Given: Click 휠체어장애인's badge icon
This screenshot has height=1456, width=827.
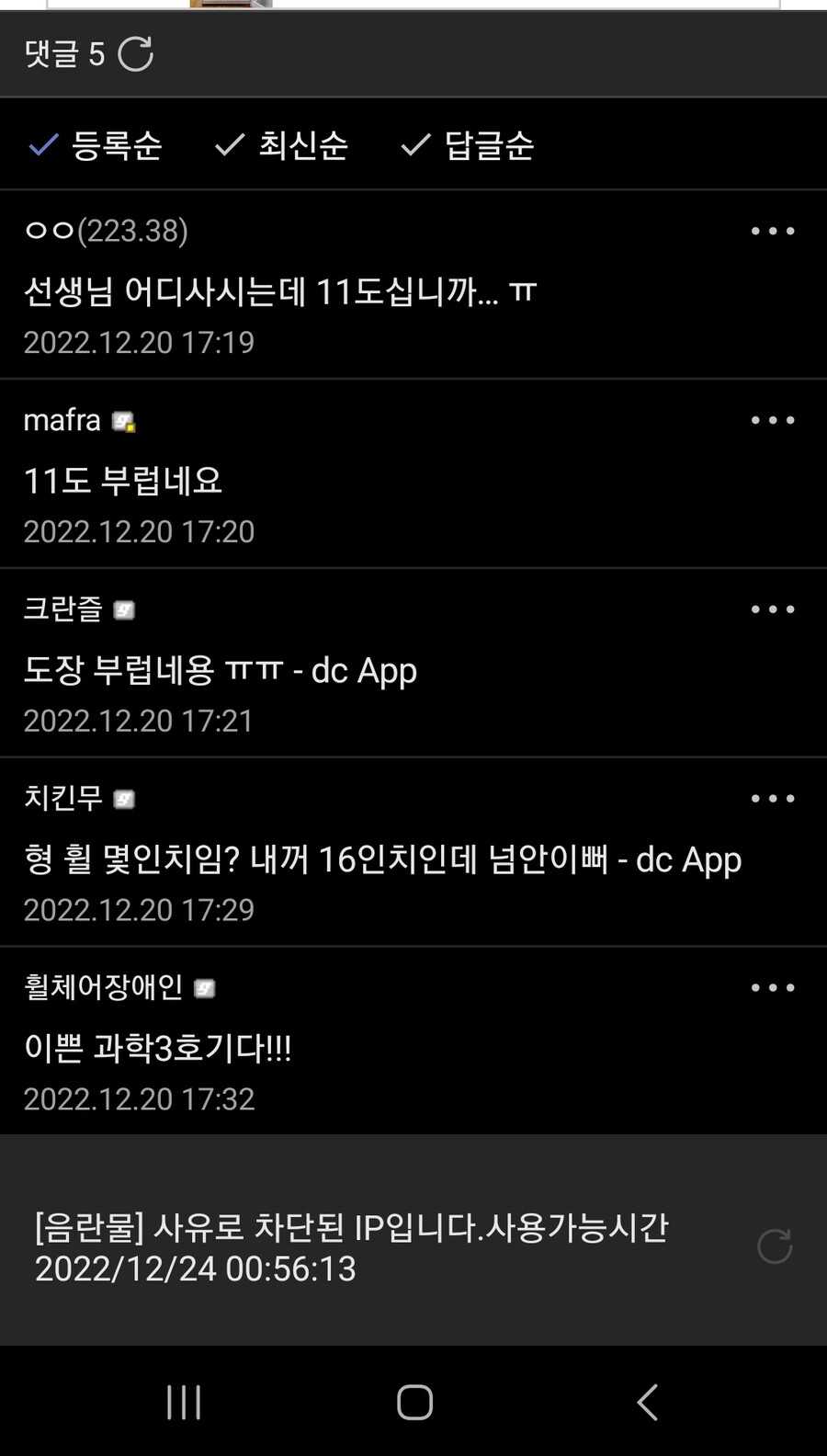Looking at the screenshot, I should coord(204,988).
